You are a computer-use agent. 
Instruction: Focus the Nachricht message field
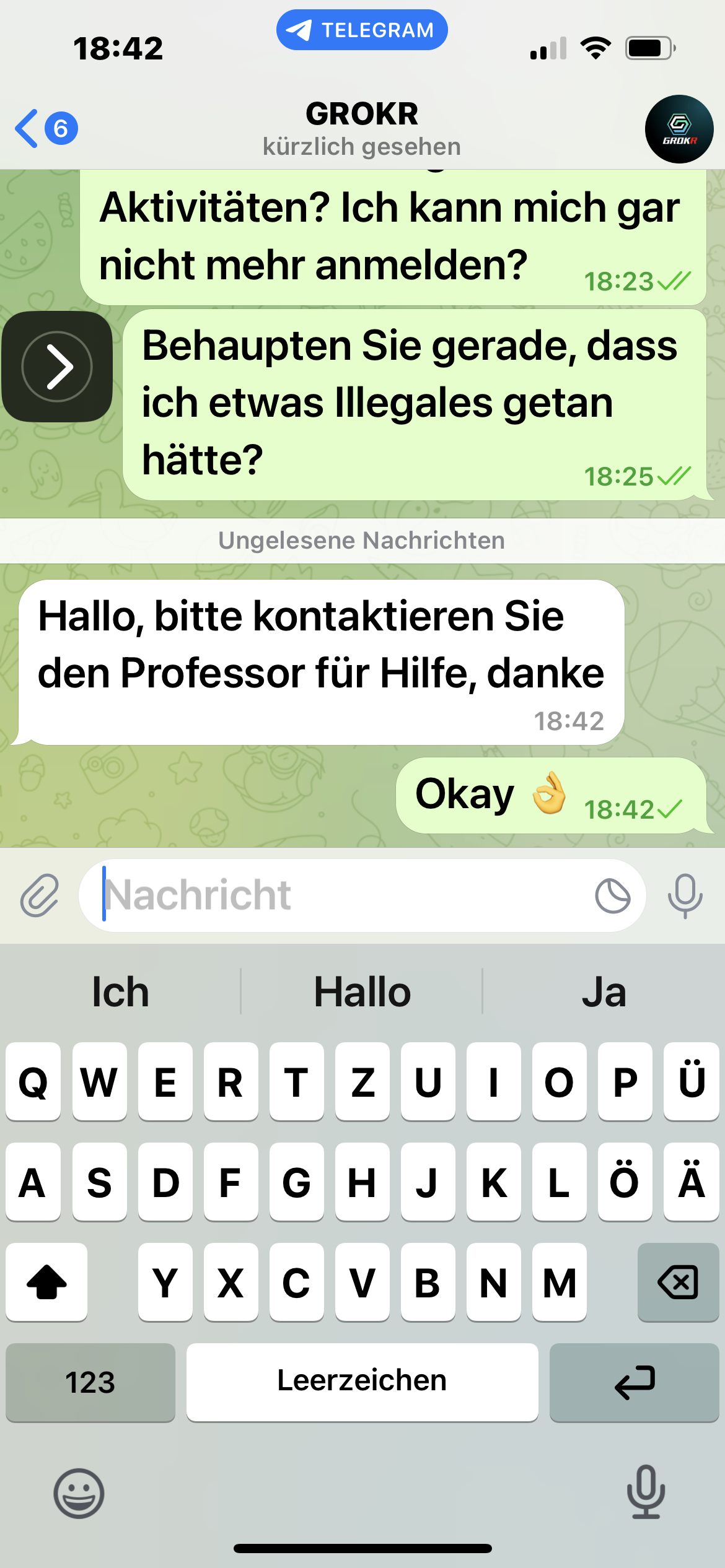335,895
